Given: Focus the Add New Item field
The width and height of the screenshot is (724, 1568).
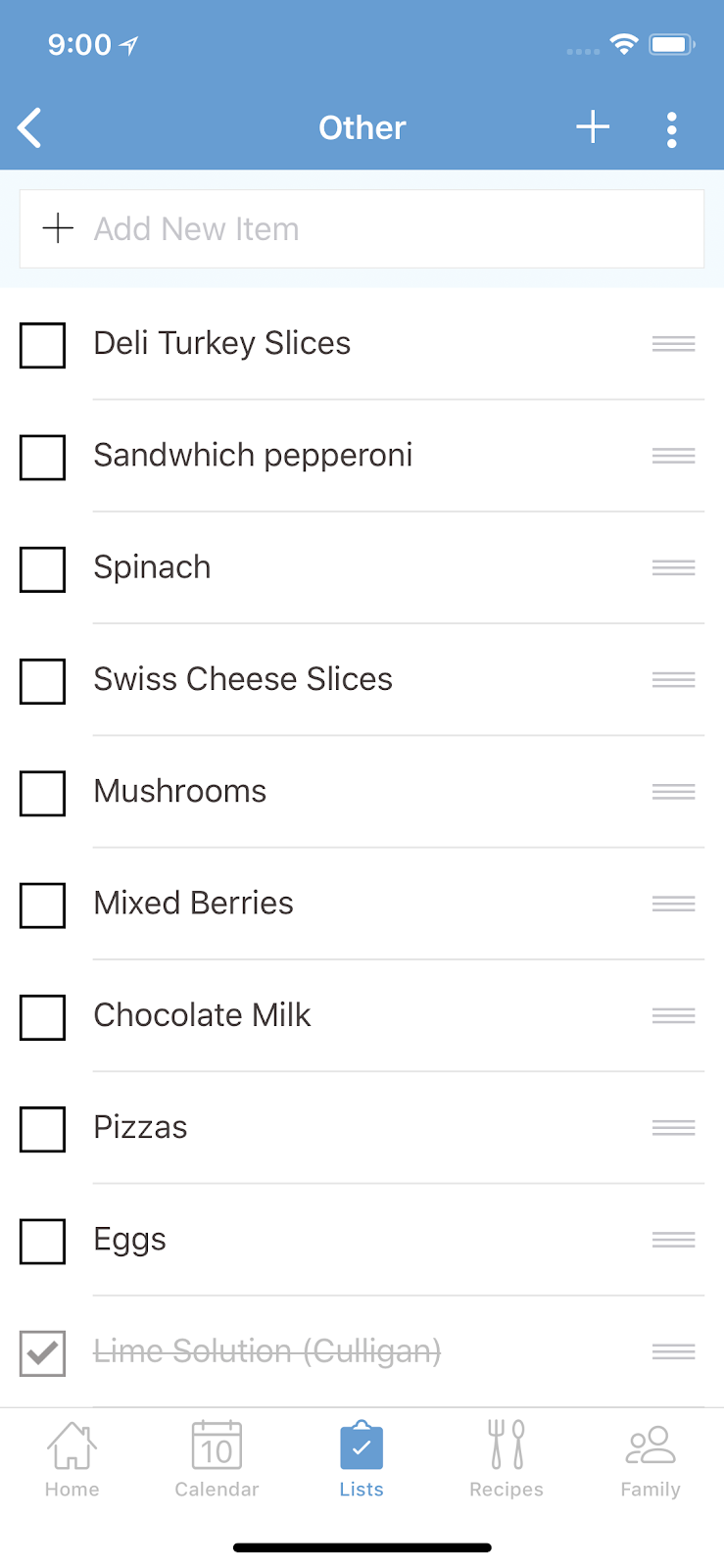Looking at the screenshot, I should point(362,229).
